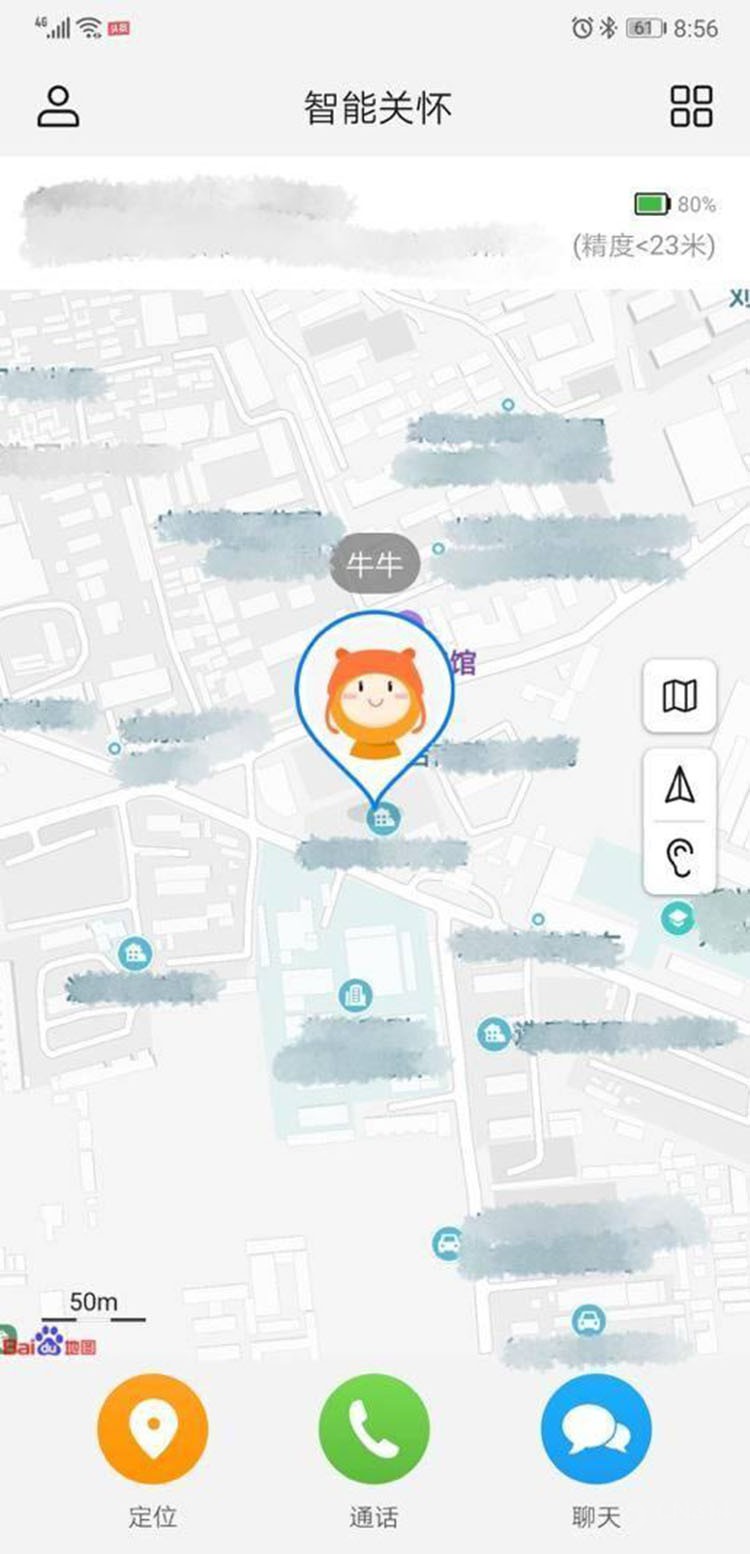Viewport: 750px width, 1554px height.
Task: Open the user profile icon
Action: click(58, 107)
